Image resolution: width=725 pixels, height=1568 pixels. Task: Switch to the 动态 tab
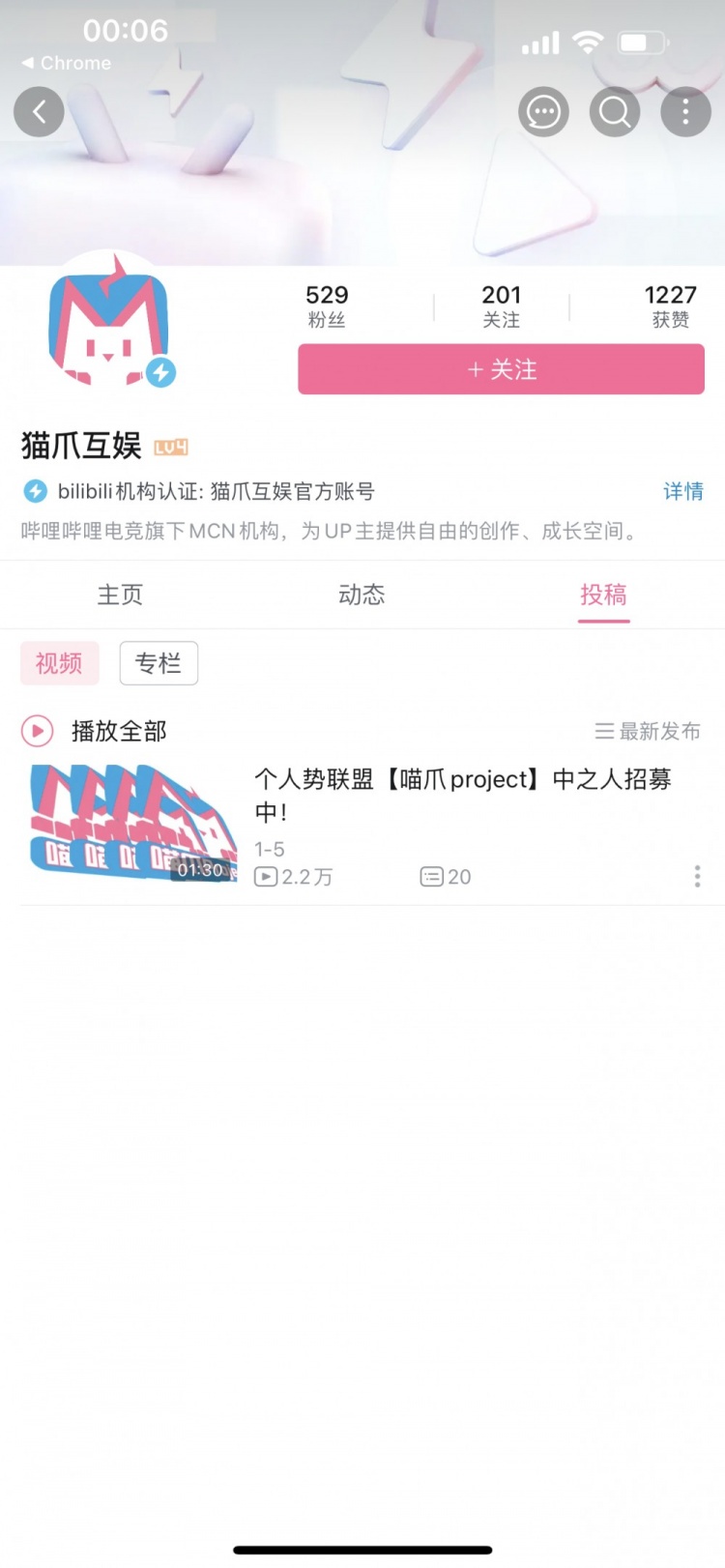[x=362, y=595]
